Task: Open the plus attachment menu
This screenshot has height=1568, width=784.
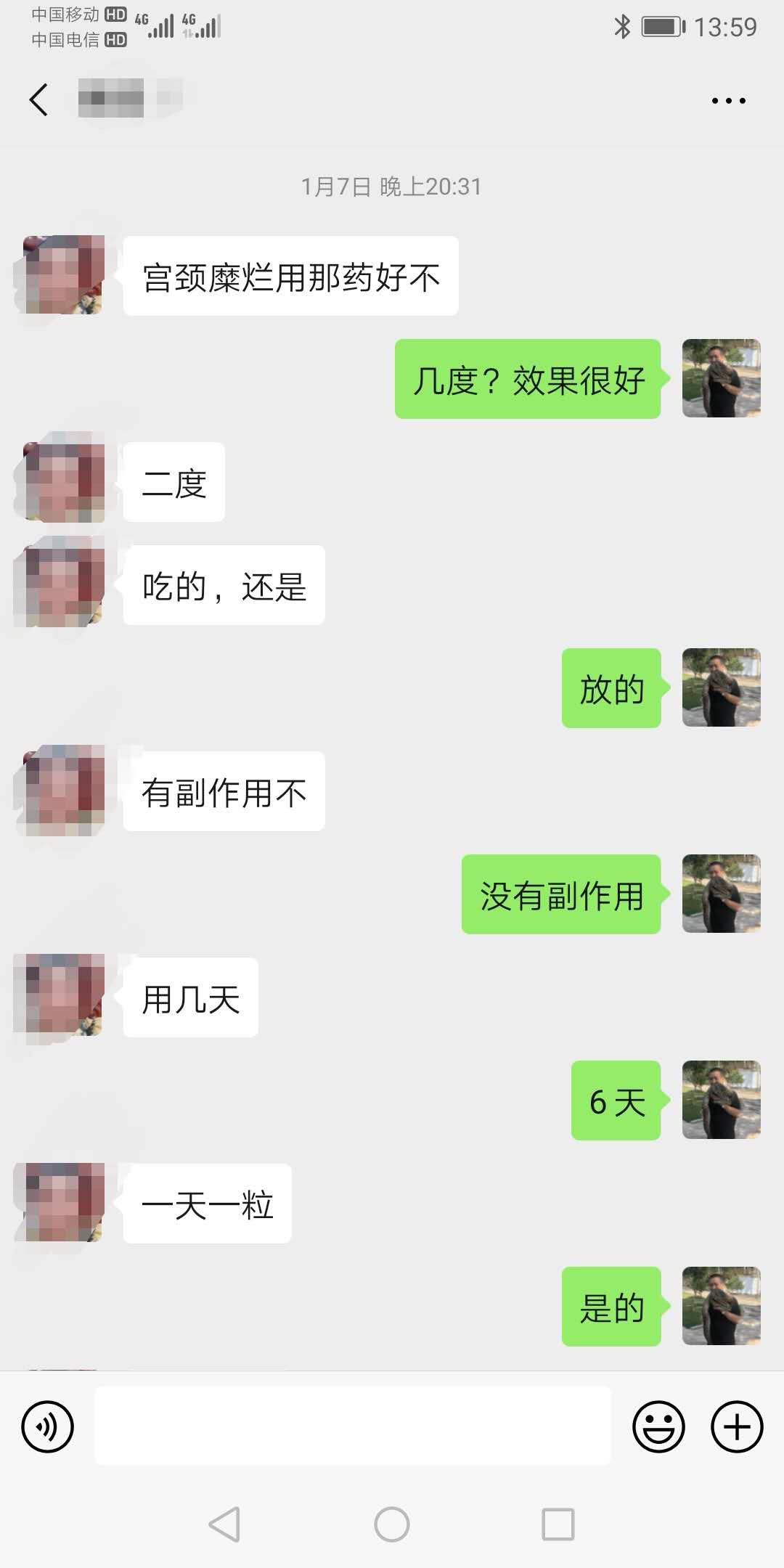Action: tap(736, 1426)
